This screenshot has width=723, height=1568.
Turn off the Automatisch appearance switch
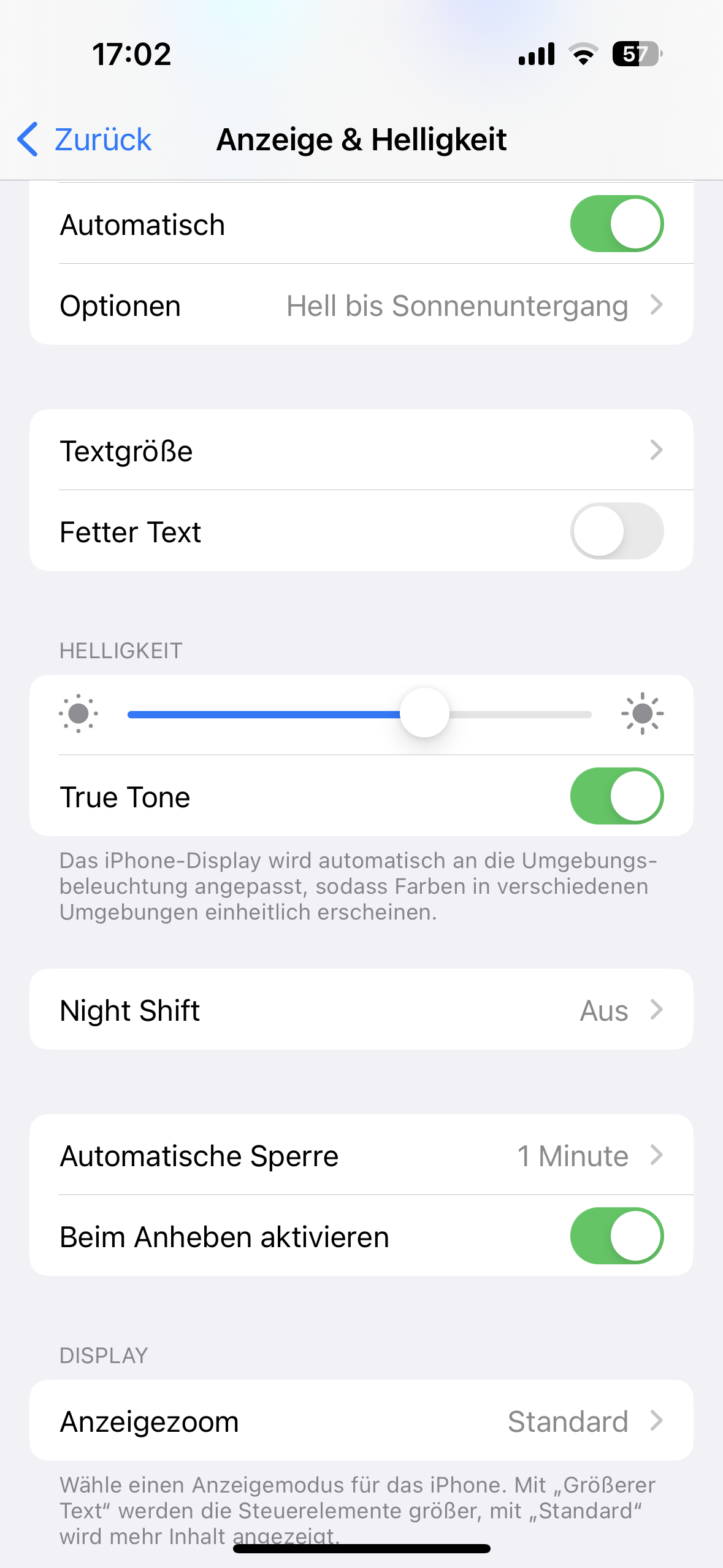point(616,224)
